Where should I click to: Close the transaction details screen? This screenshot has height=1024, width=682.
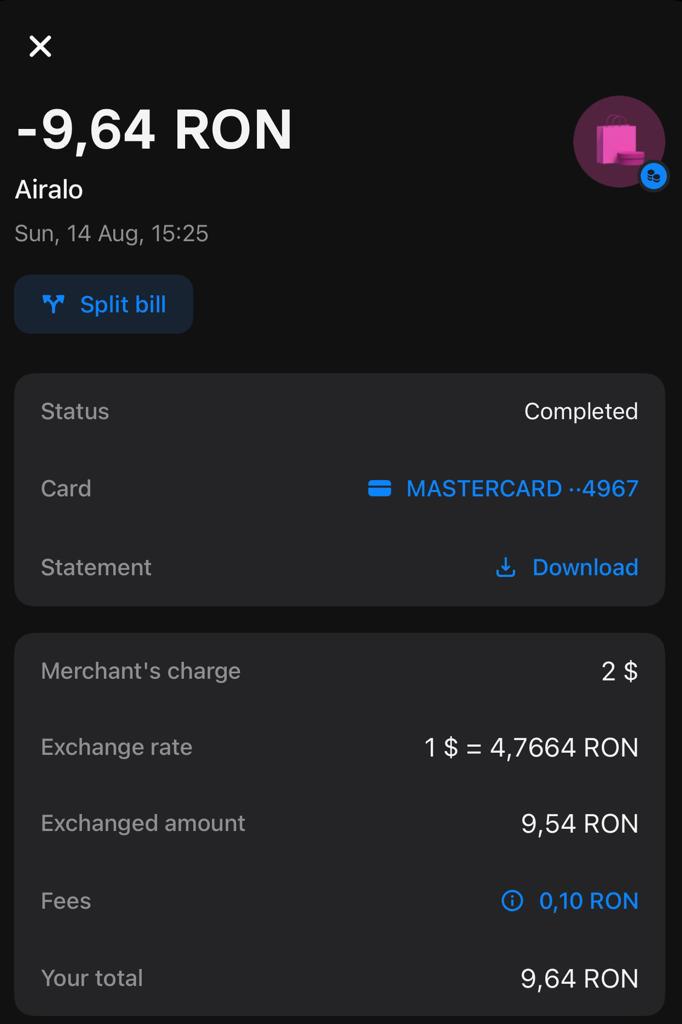click(40, 46)
